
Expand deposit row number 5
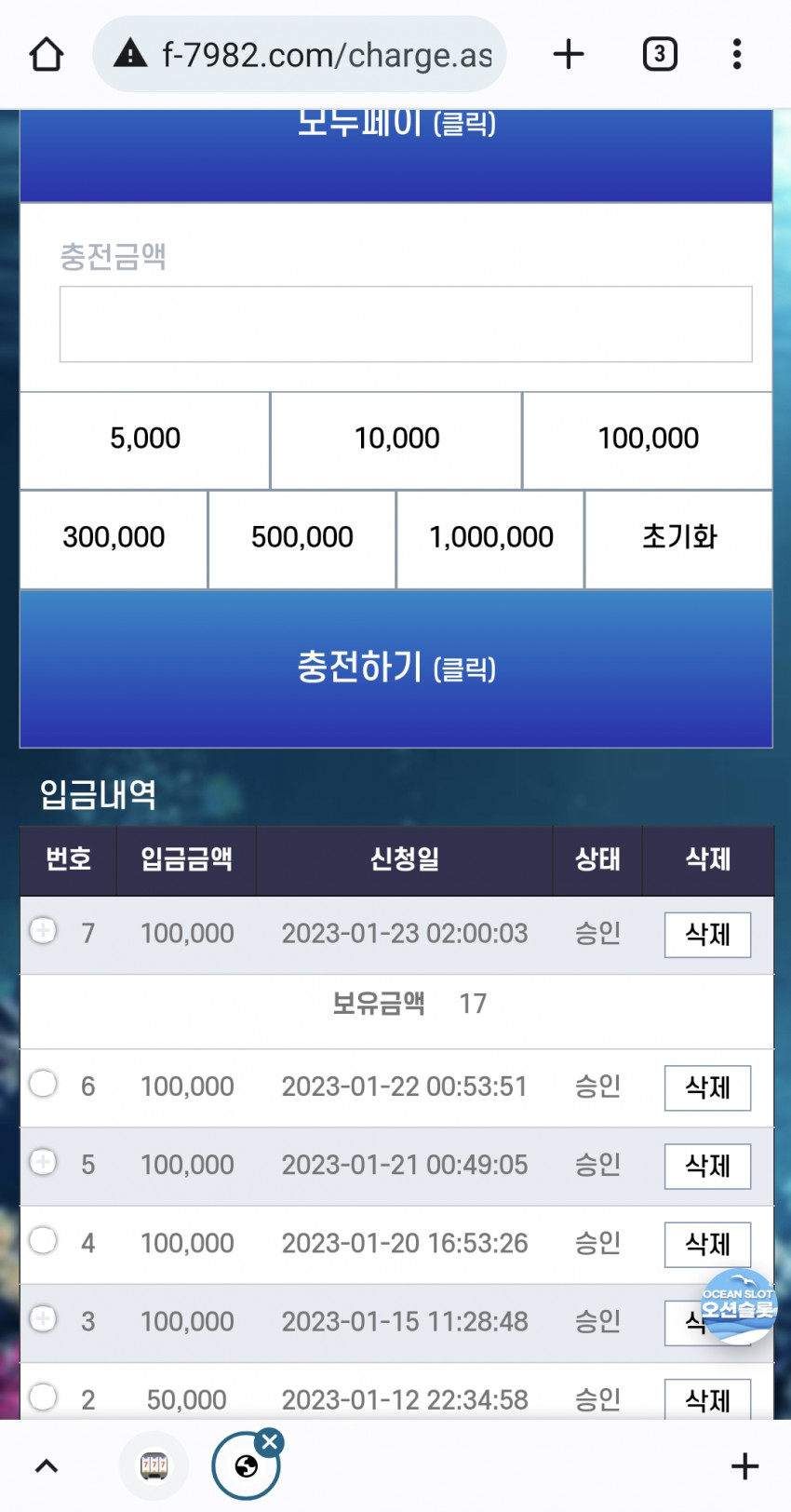(43, 1162)
